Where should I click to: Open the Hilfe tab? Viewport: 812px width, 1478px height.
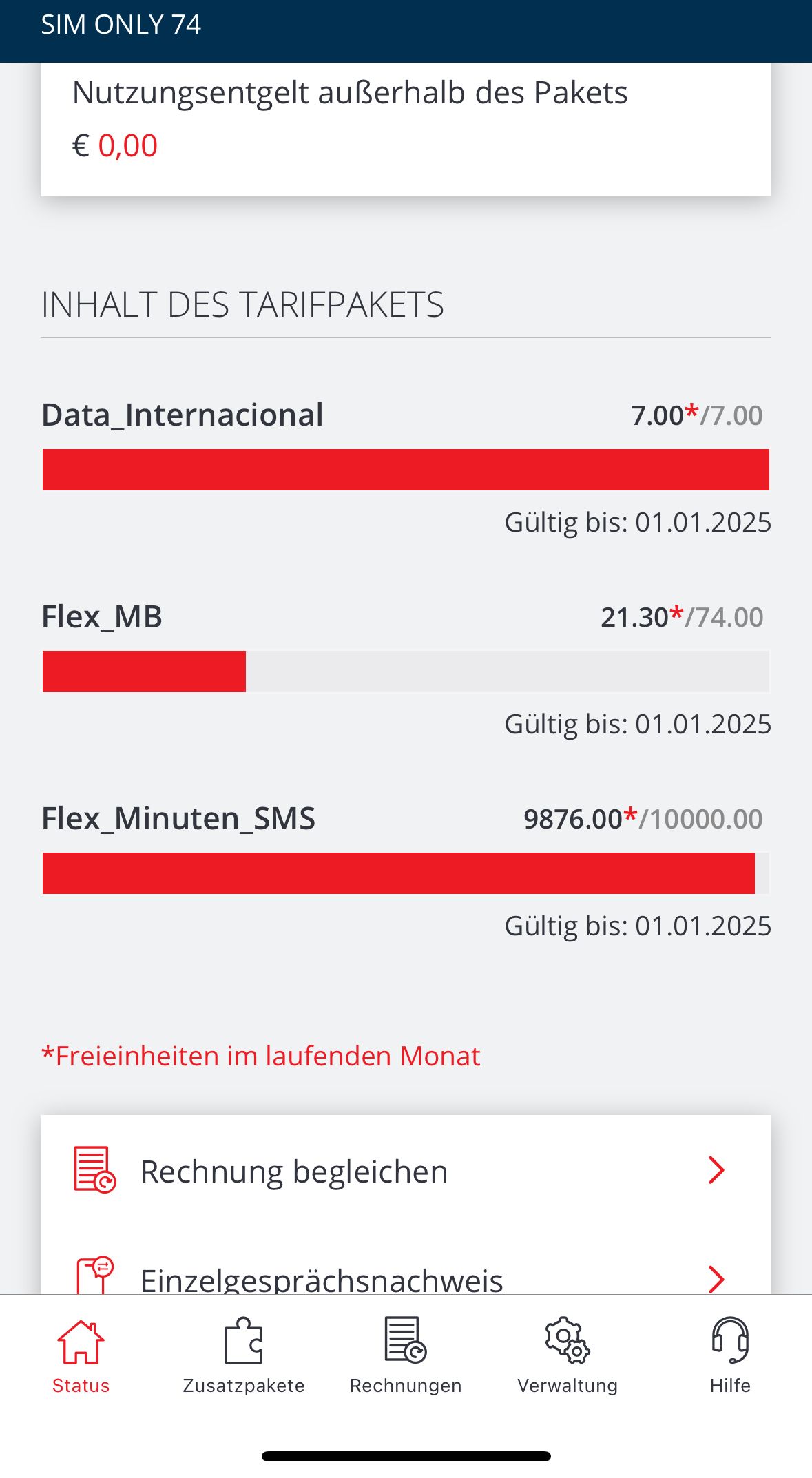point(730,1355)
